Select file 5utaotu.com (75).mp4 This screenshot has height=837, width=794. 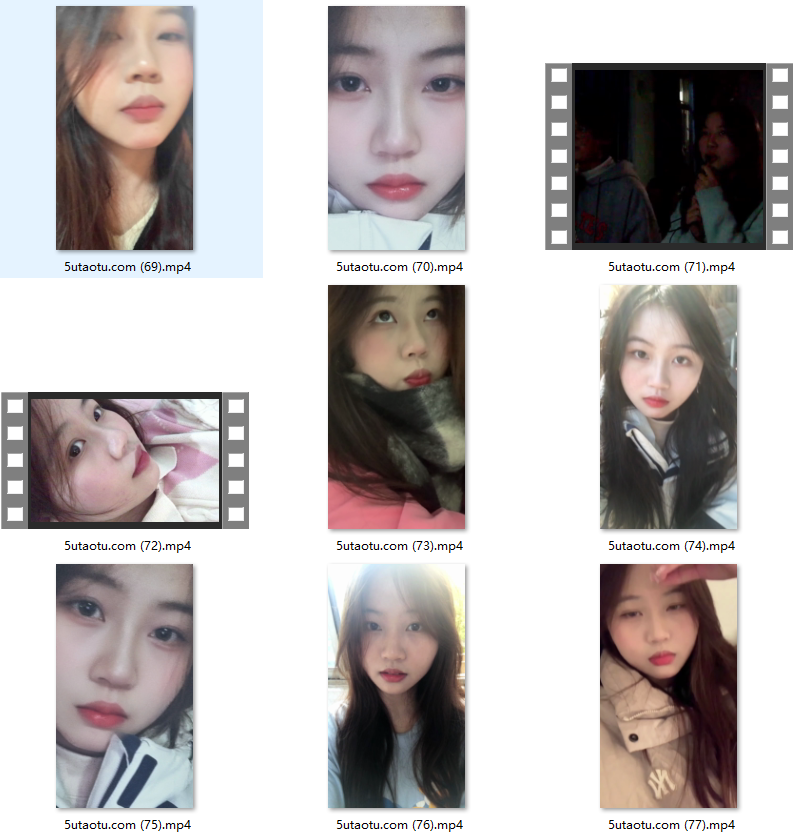(124, 686)
